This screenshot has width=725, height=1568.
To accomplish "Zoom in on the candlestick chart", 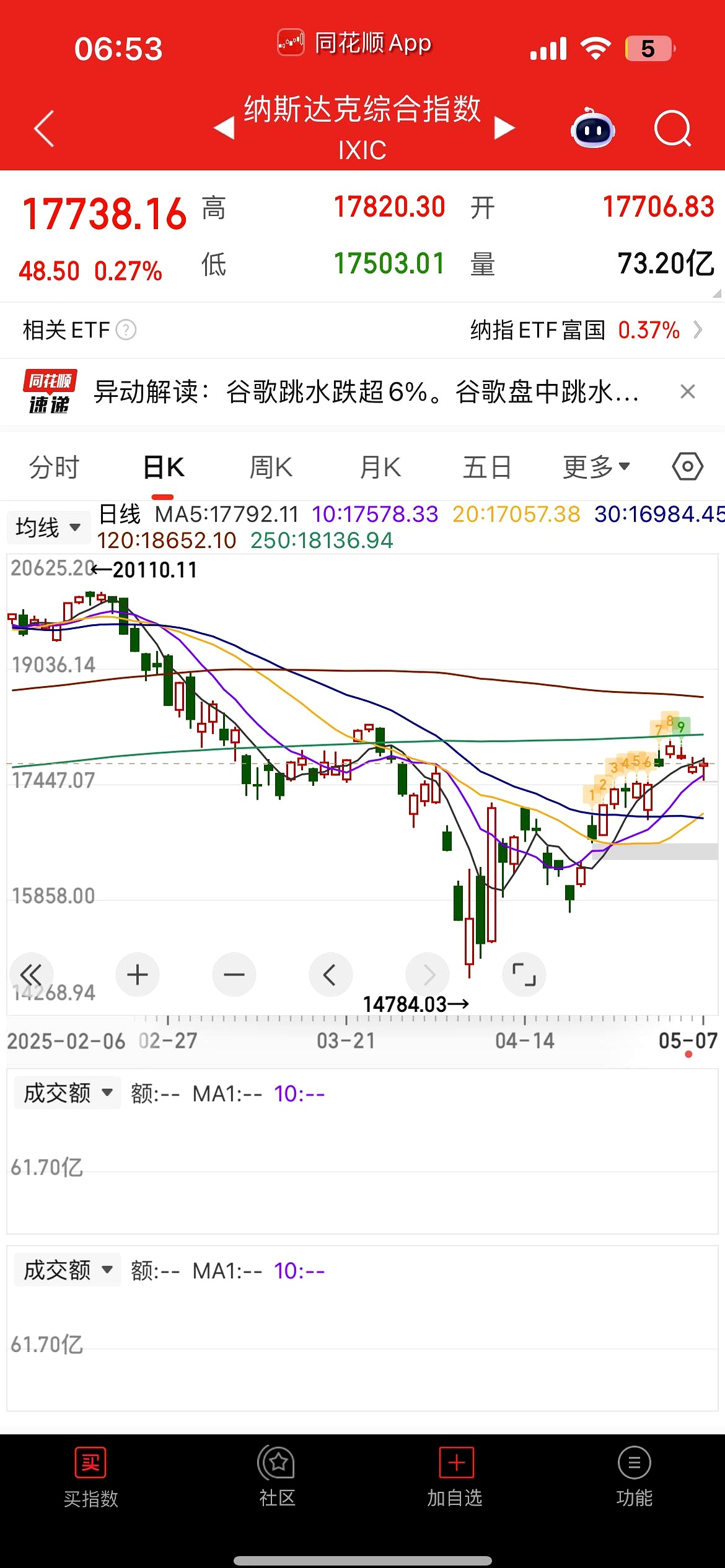I will 138,974.
